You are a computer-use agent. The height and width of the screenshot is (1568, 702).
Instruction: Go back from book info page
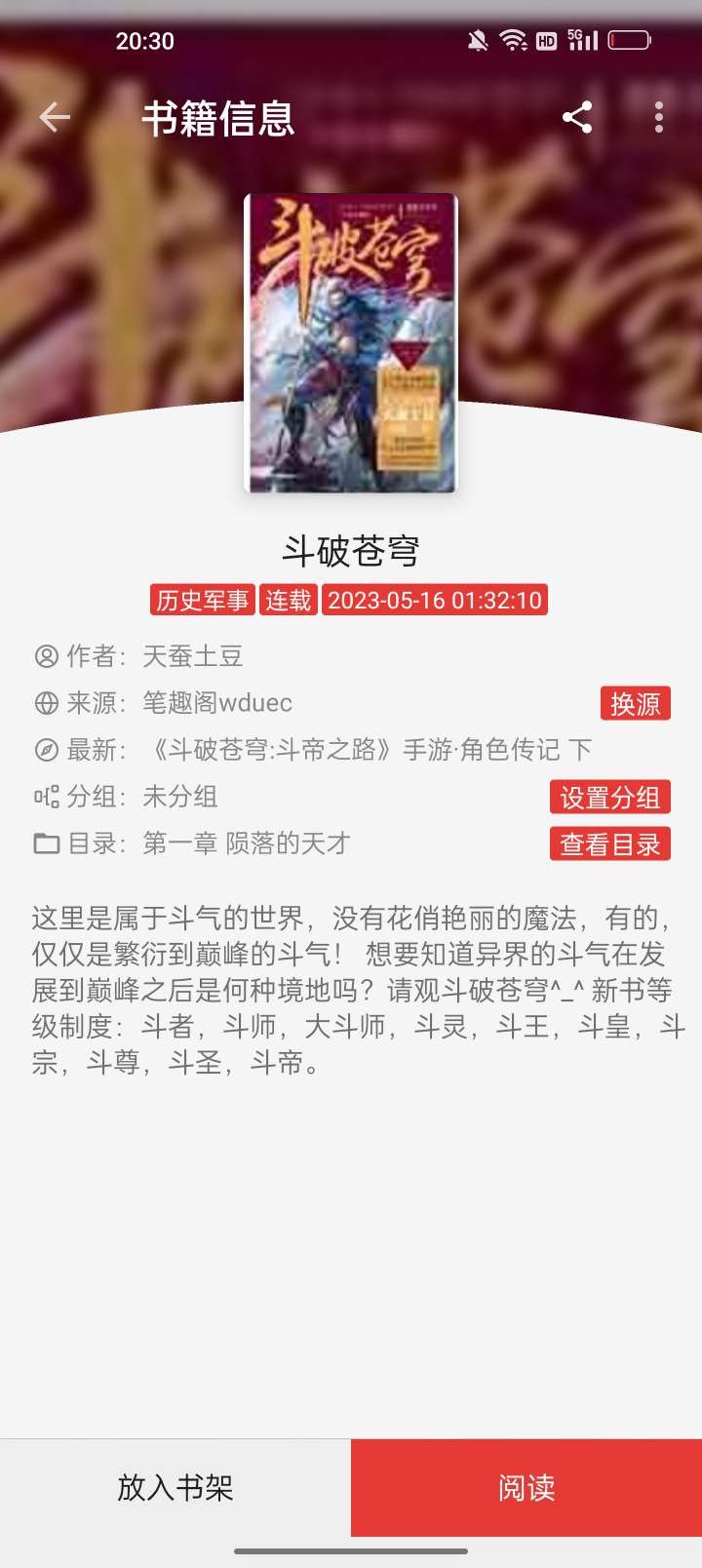55,118
